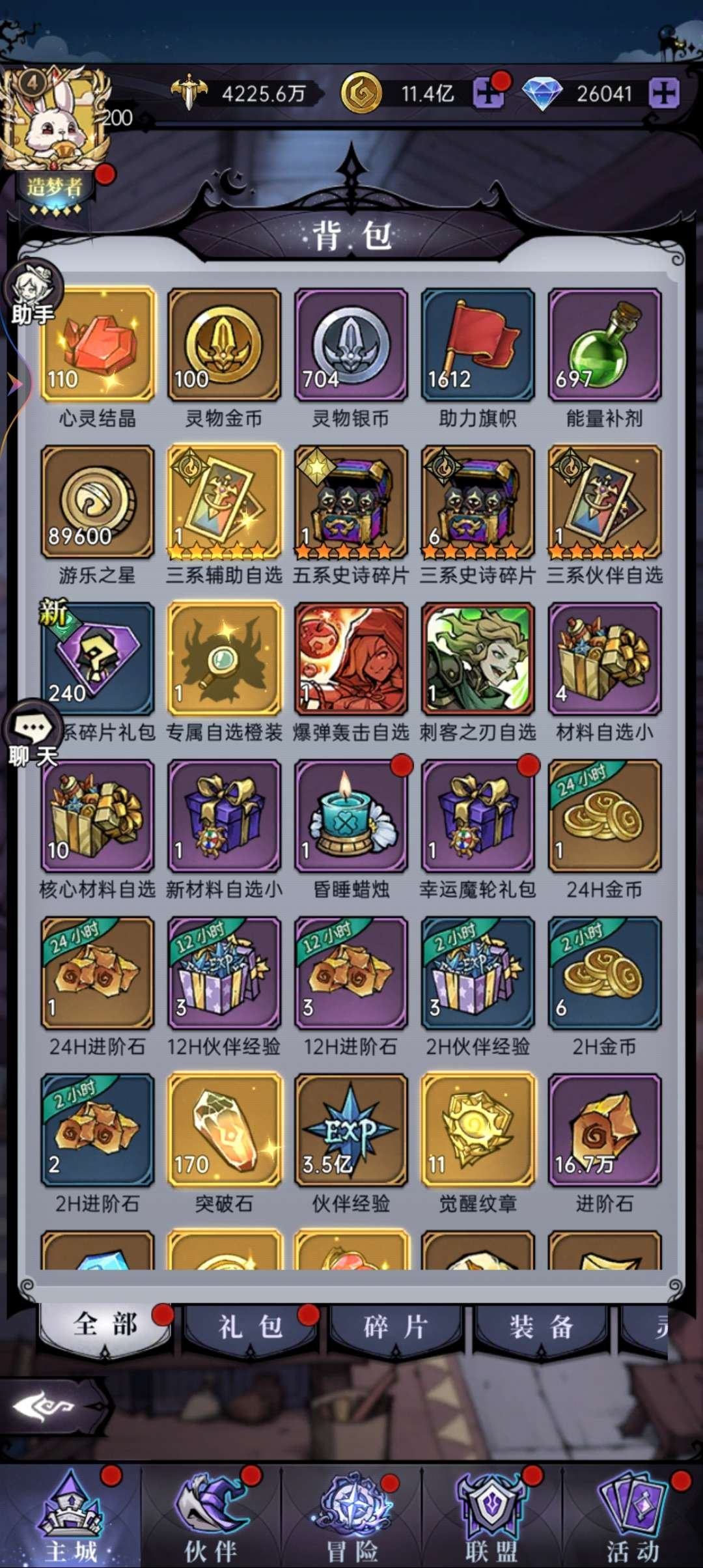Viewport: 703px width, 1568px height.
Task: Add diamonds with the plus button
Action: point(663,93)
